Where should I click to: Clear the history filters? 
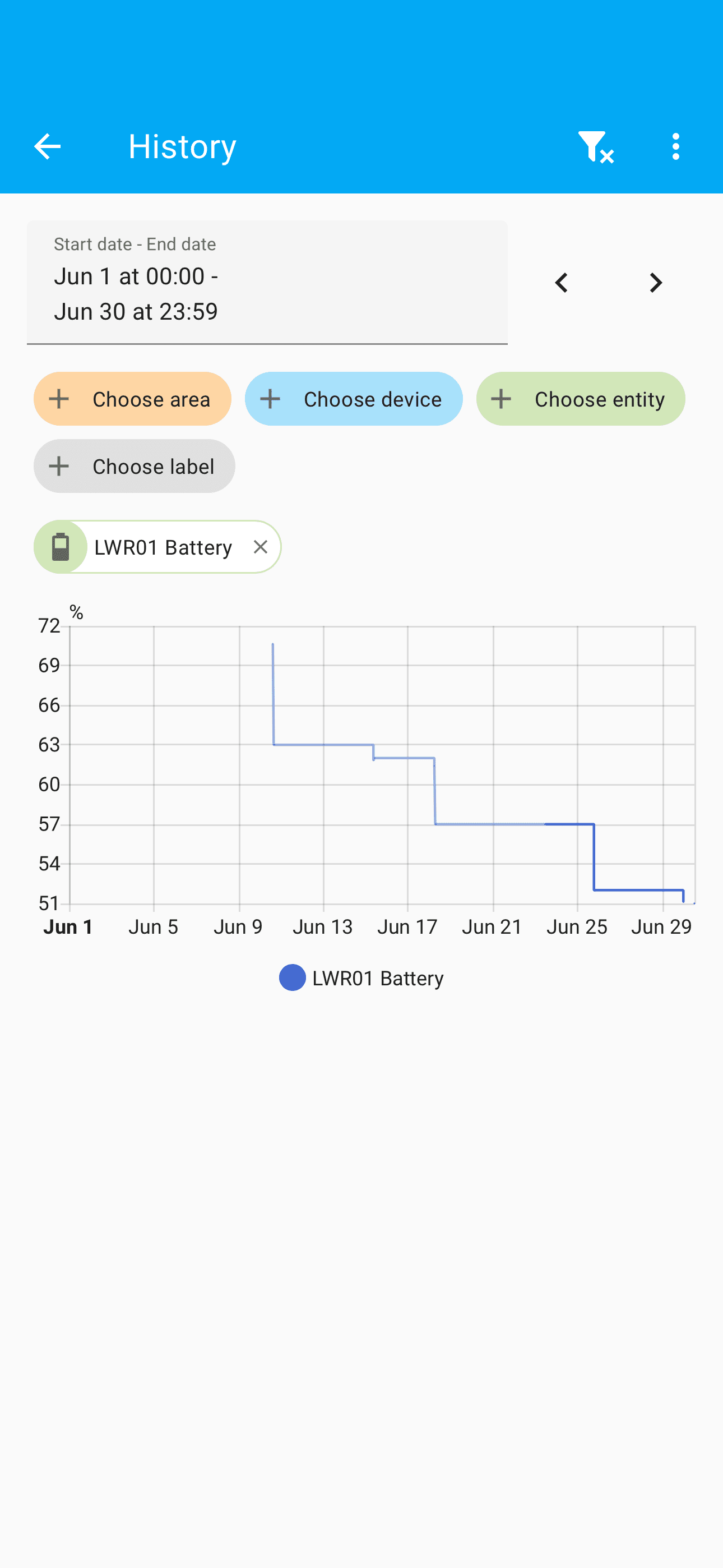[595, 147]
